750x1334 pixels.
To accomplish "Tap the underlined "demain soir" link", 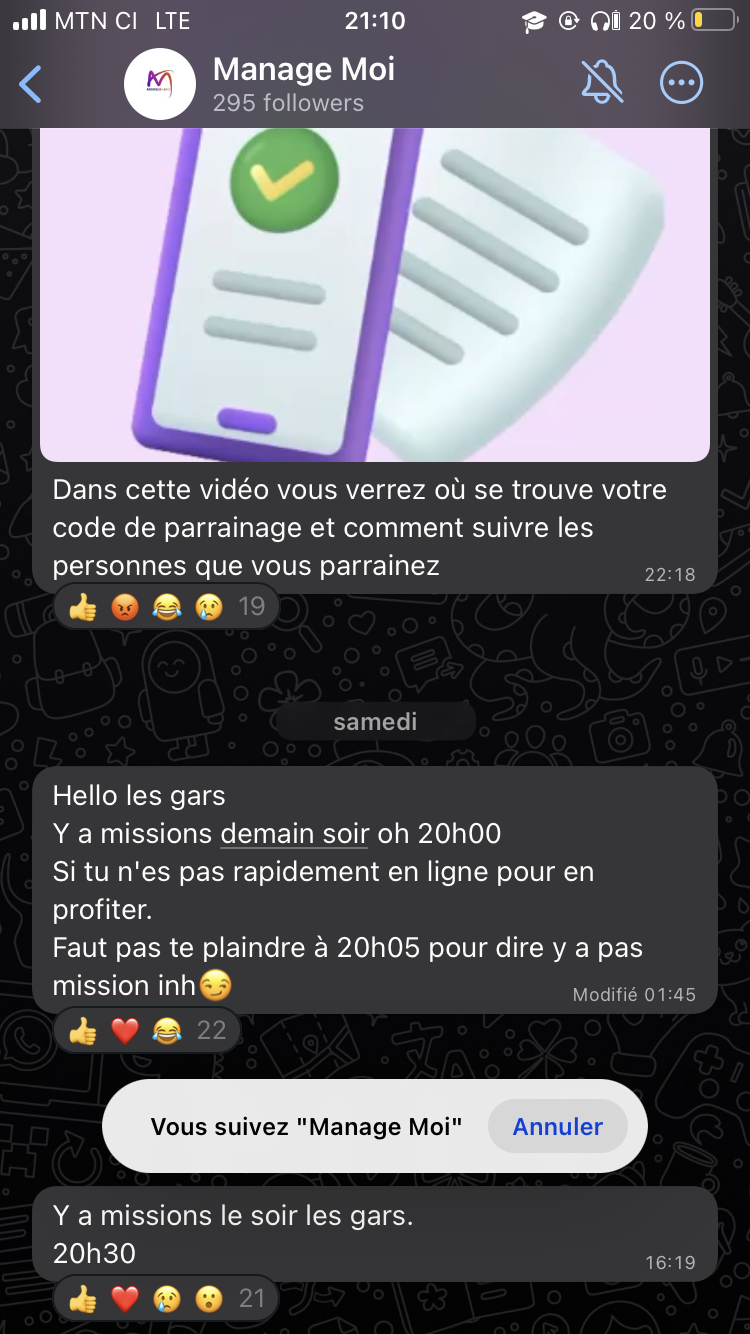I will (294, 833).
